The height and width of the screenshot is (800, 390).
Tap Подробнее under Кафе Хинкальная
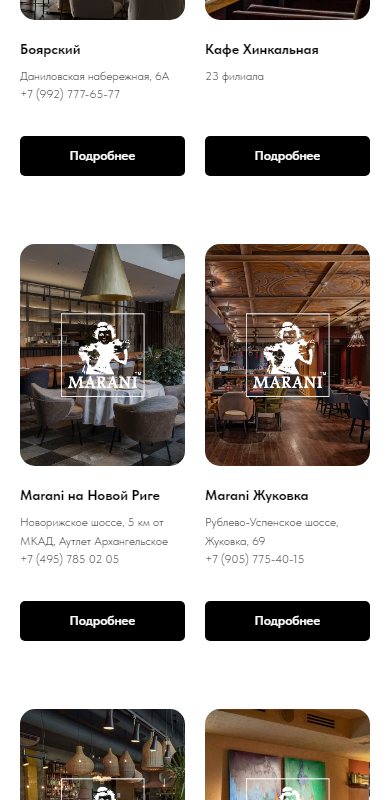click(287, 156)
